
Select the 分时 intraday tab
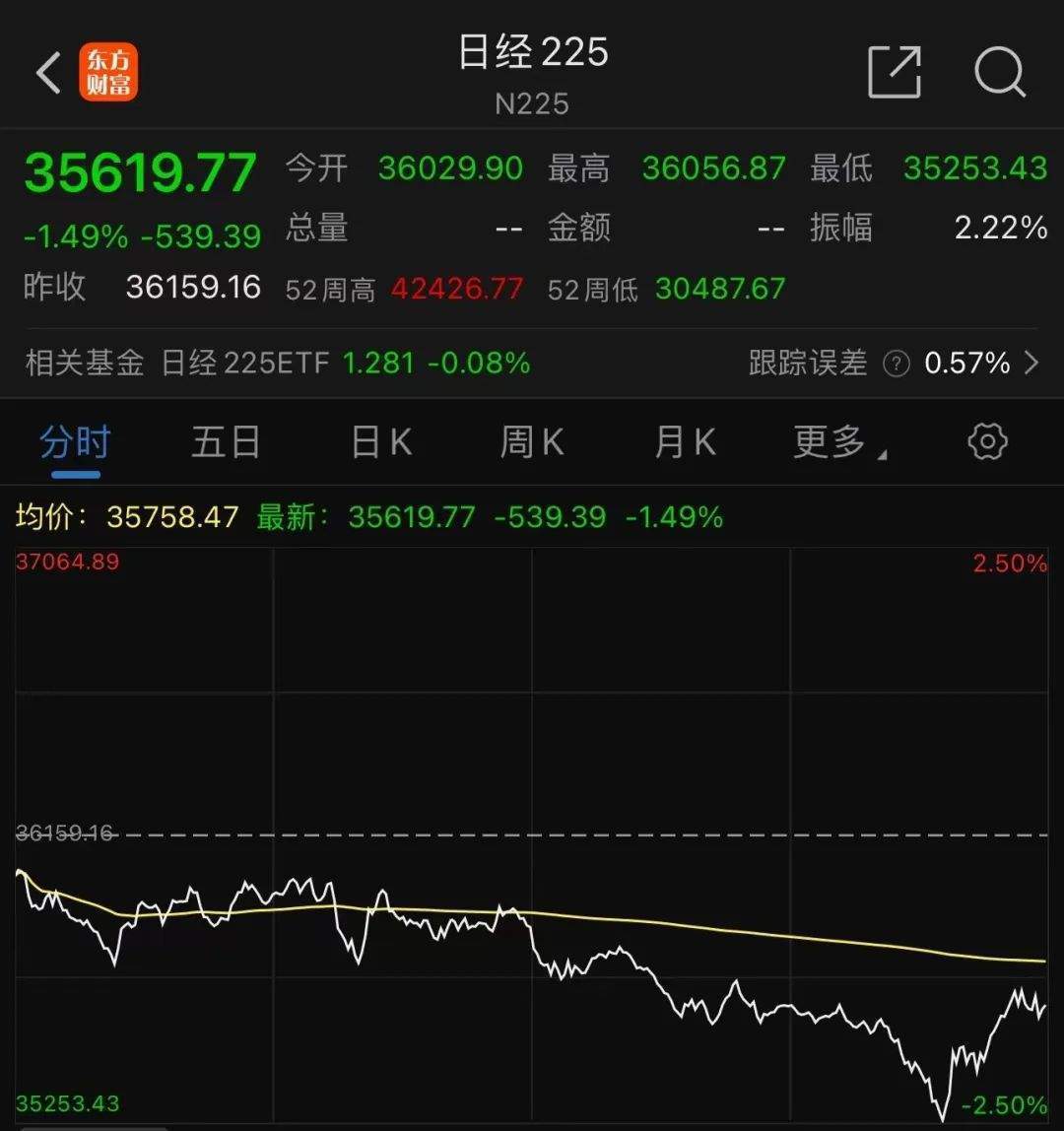click(74, 442)
